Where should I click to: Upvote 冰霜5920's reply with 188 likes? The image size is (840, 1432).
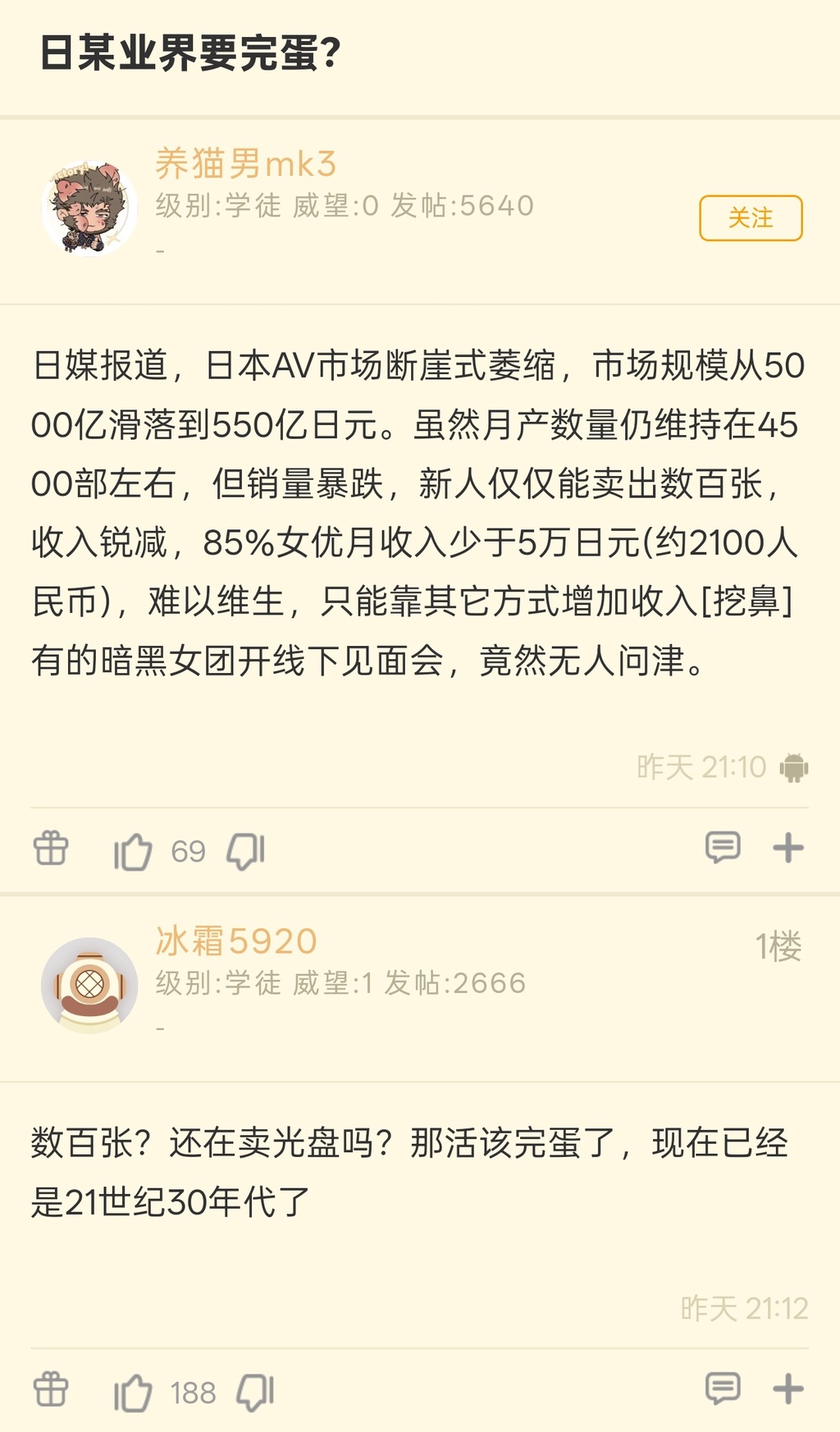[133, 1393]
